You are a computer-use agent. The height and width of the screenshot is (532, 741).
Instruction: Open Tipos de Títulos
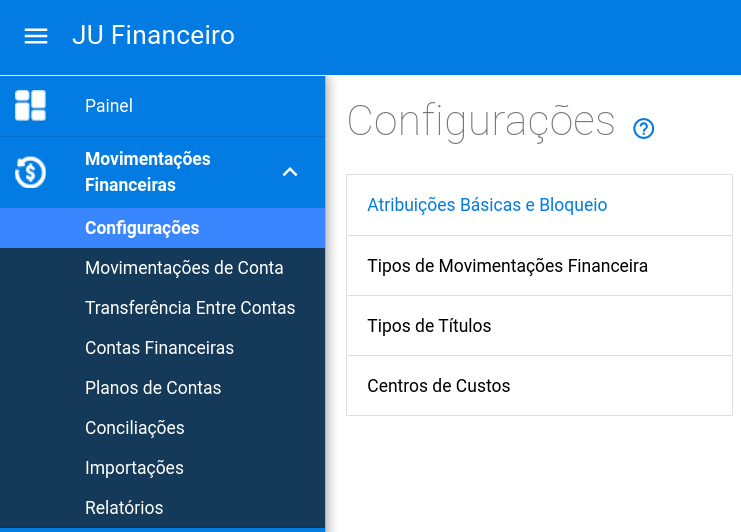coord(429,326)
